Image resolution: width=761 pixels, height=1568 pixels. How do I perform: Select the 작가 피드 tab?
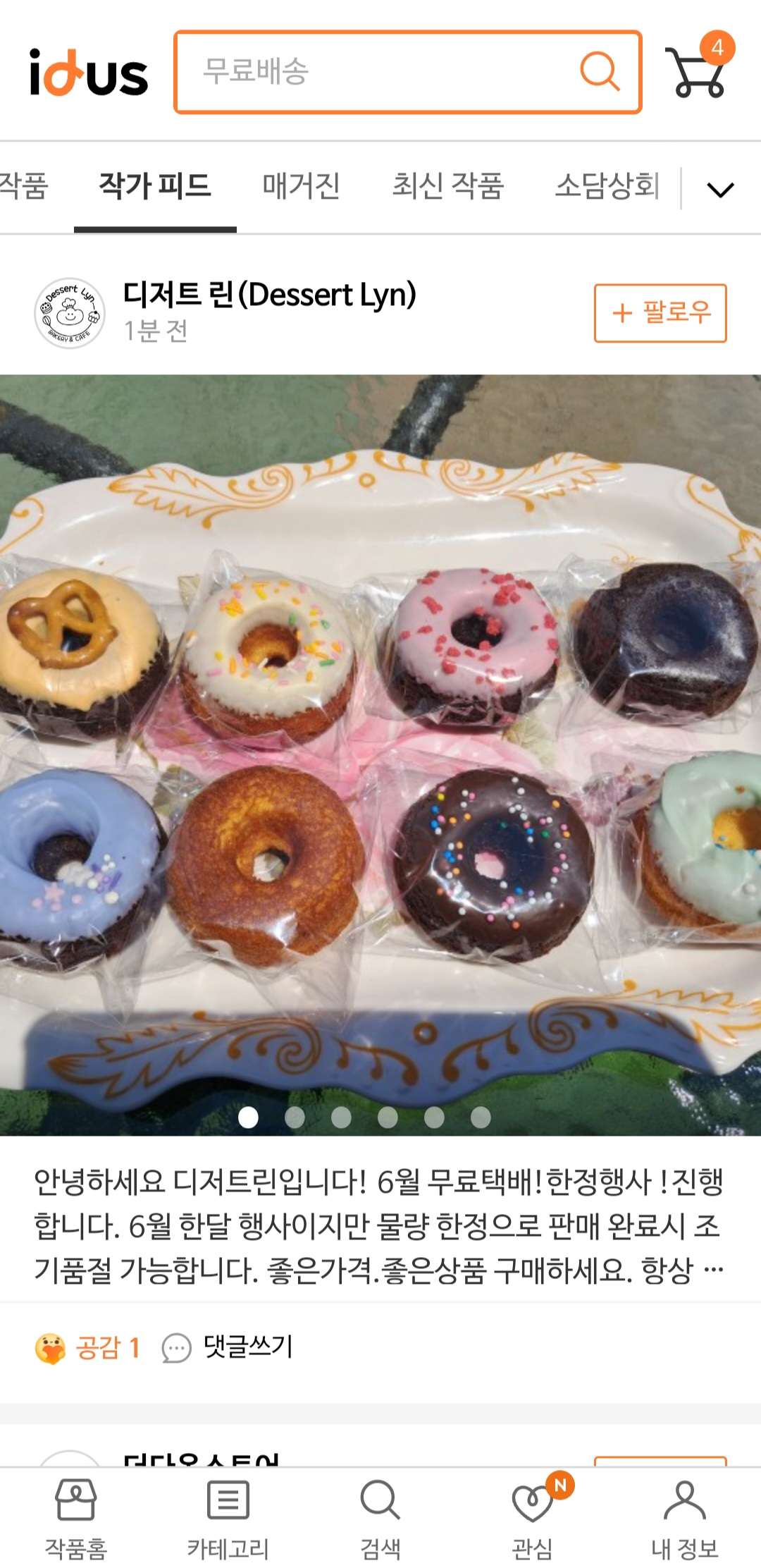point(155,186)
